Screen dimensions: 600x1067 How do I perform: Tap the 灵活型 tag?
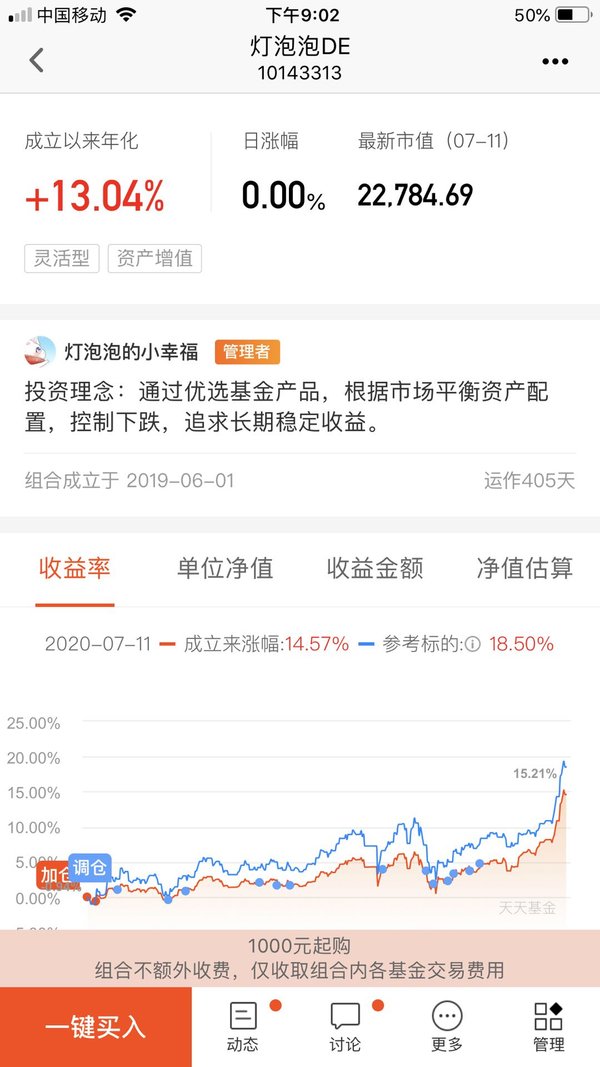(62, 259)
